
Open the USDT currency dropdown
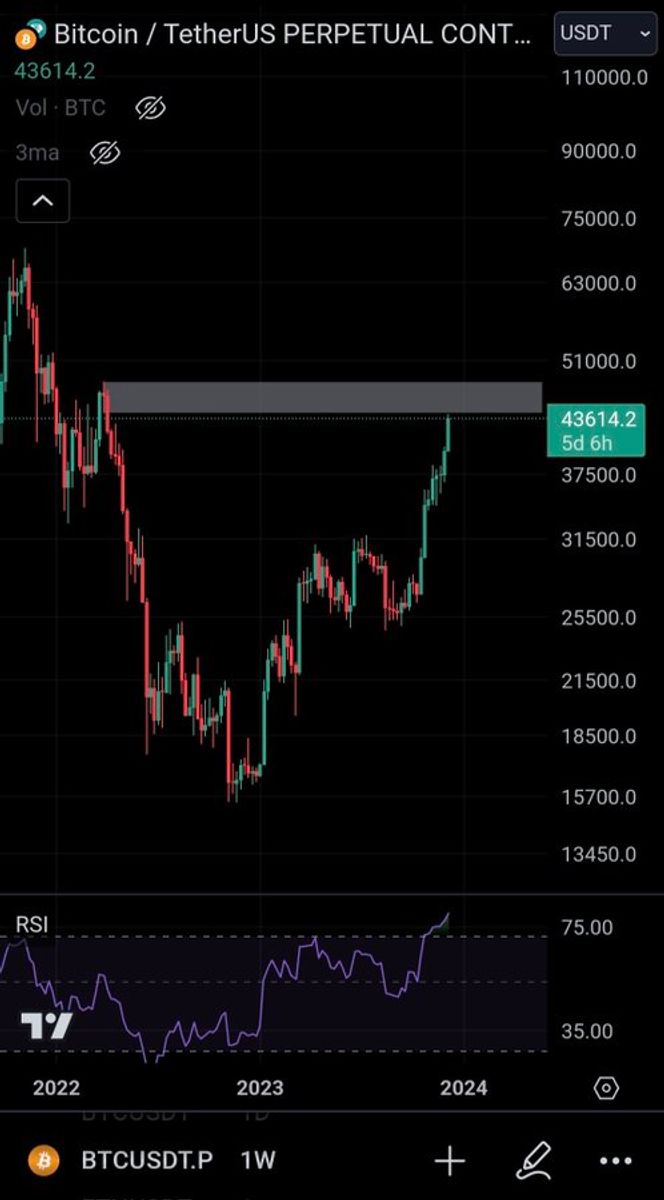[x=606, y=34]
